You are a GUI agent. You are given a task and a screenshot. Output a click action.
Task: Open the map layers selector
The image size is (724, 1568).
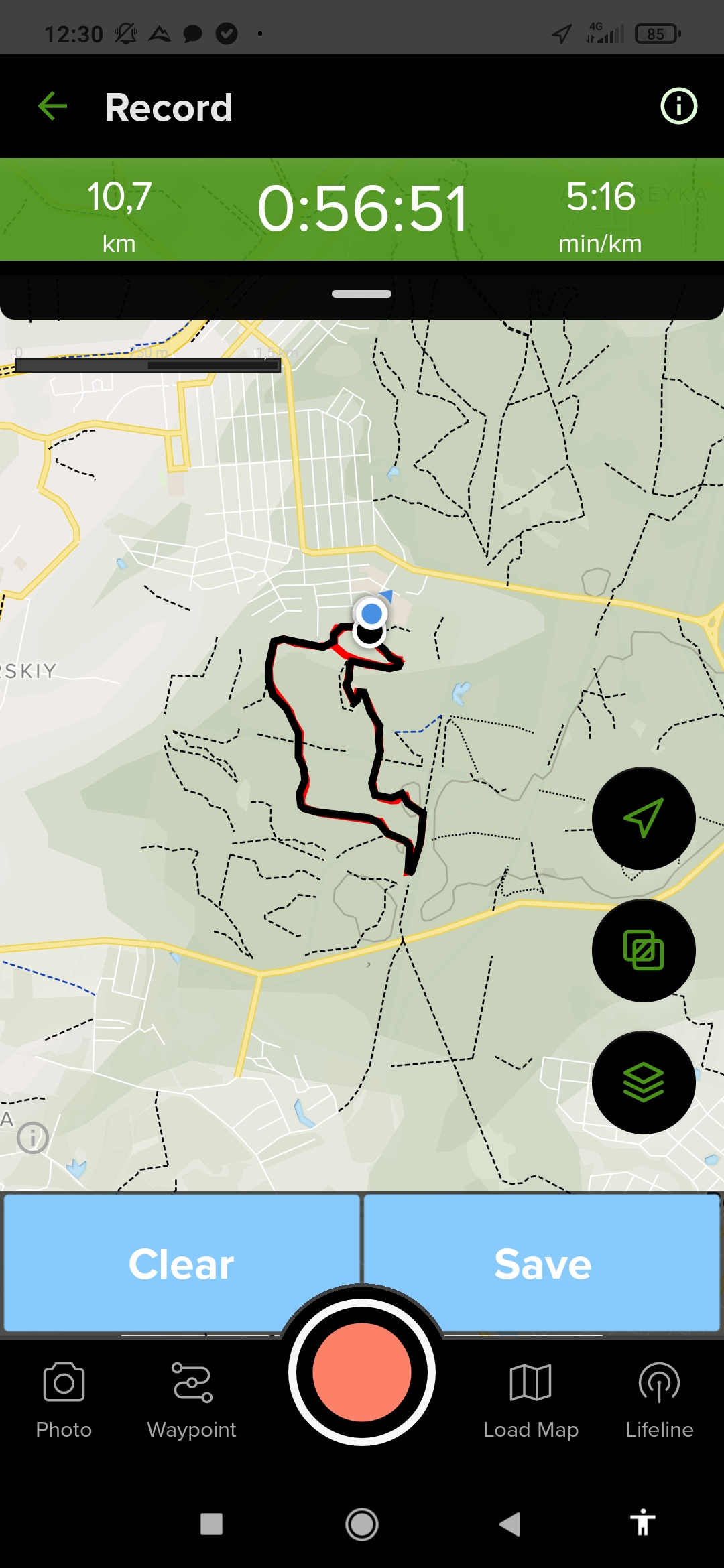tap(643, 1082)
